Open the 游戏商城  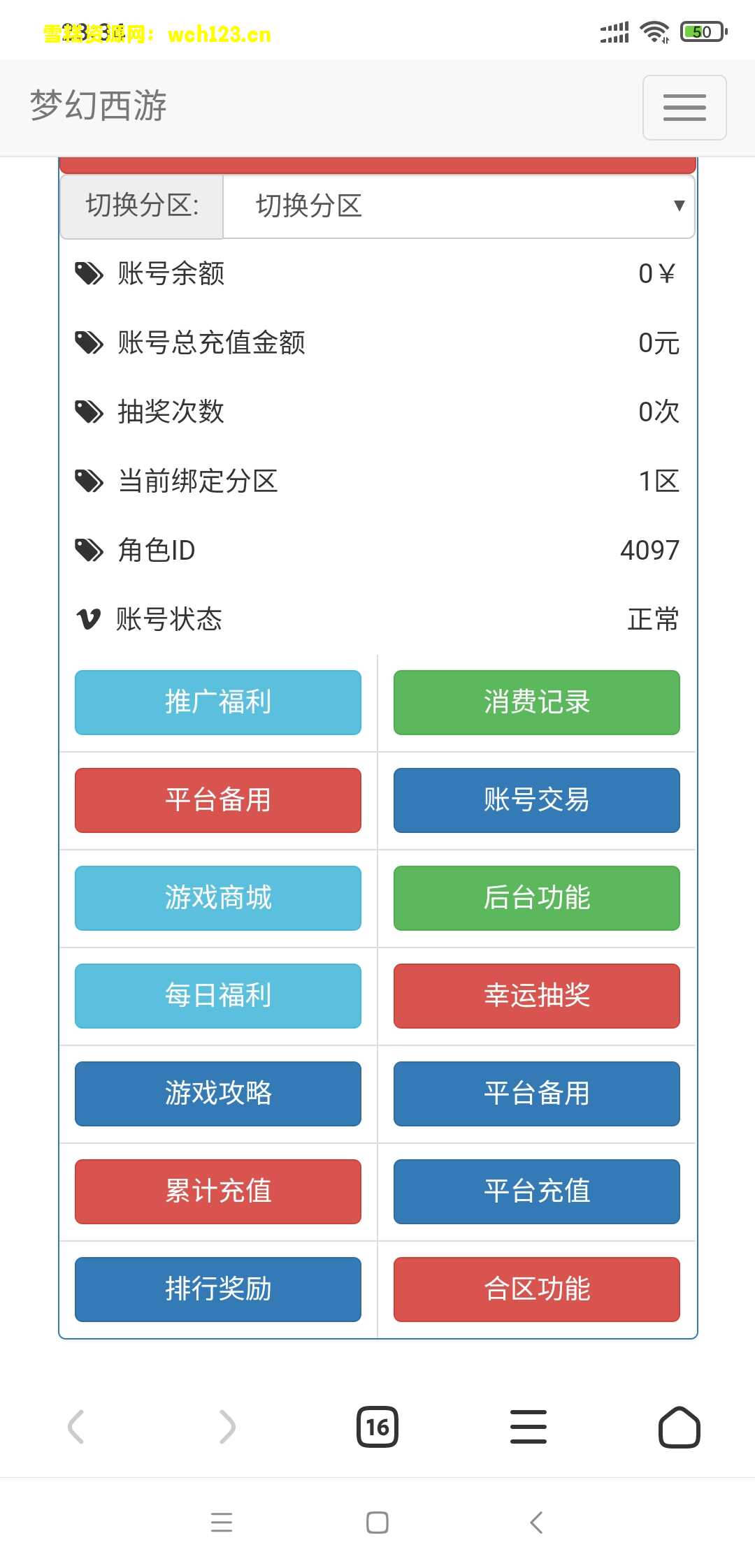[217, 898]
